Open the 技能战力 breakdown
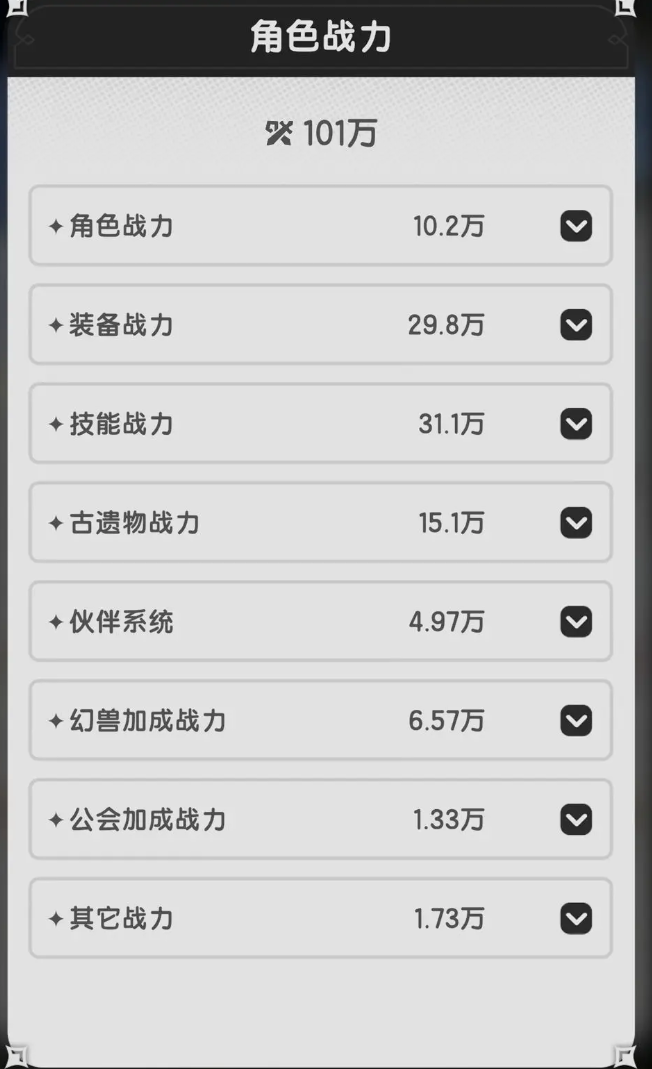The width and height of the screenshot is (652, 1069). 576,424
